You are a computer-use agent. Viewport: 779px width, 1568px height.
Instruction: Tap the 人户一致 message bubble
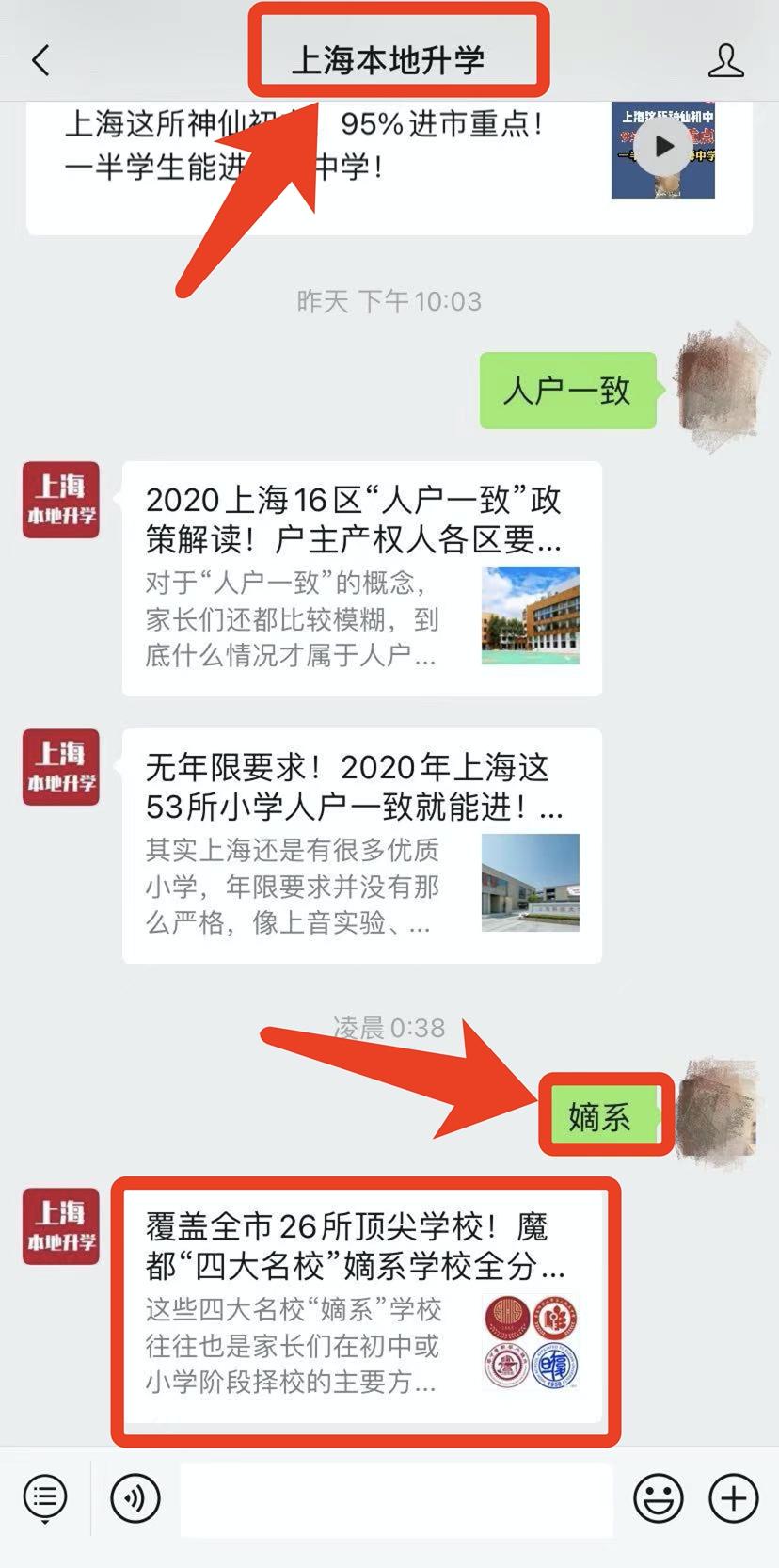click(567, 392)
